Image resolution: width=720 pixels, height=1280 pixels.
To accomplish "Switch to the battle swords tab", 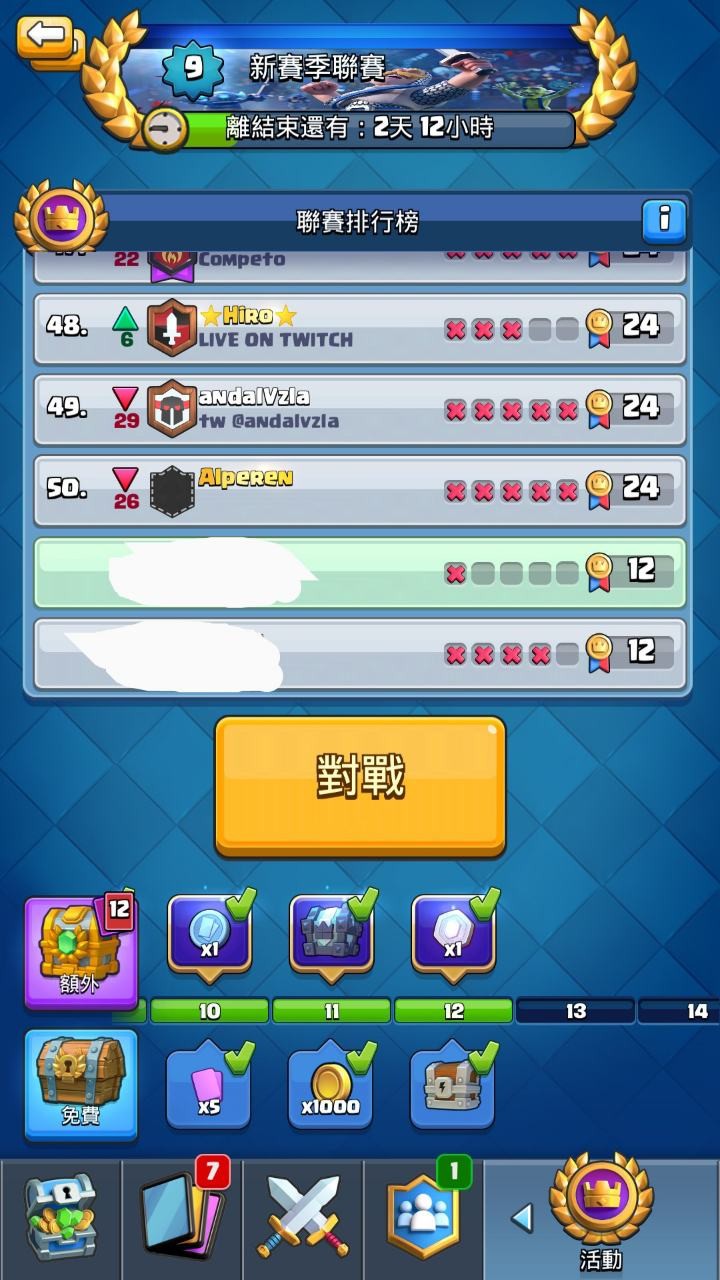I will [303, 1220].
